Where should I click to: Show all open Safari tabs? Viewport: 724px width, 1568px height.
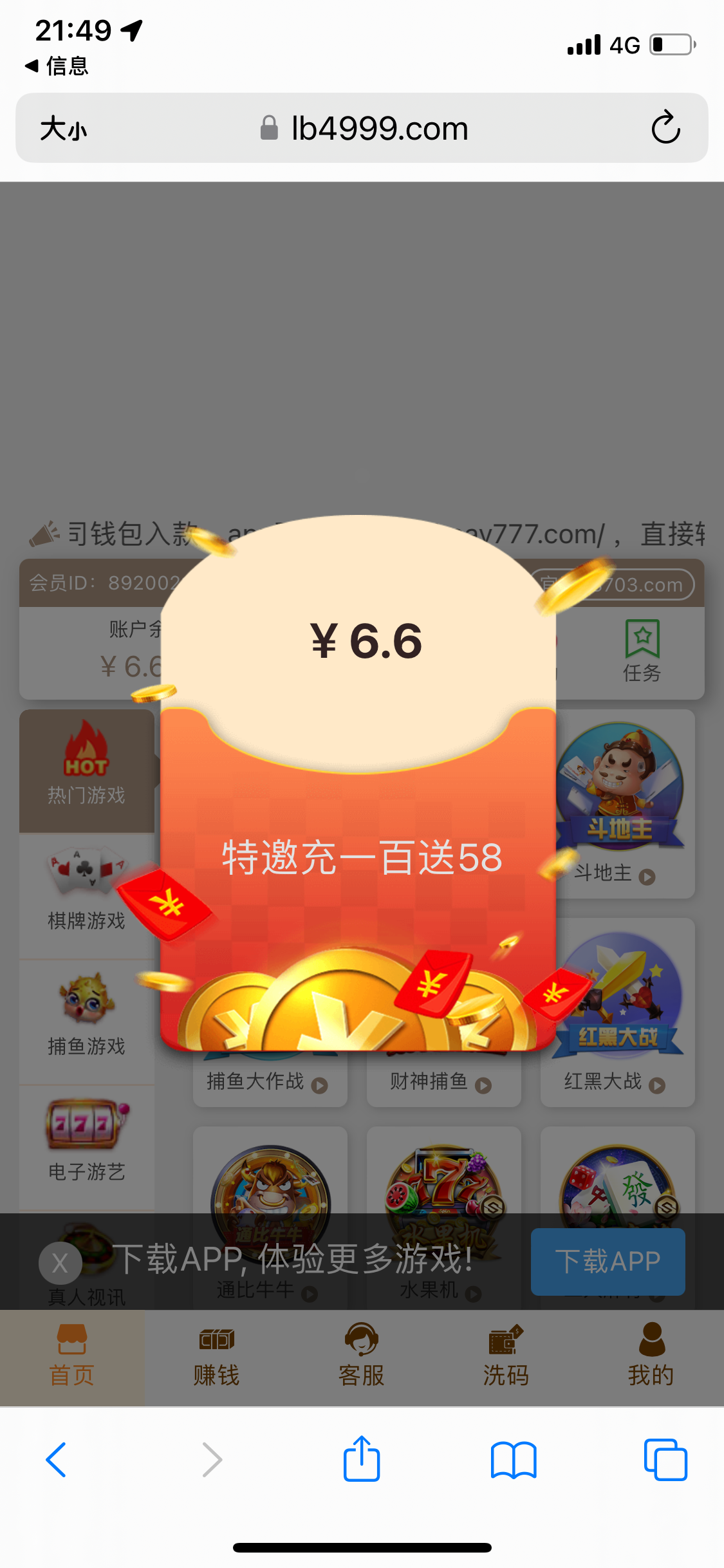click(x=665, y=1459)
